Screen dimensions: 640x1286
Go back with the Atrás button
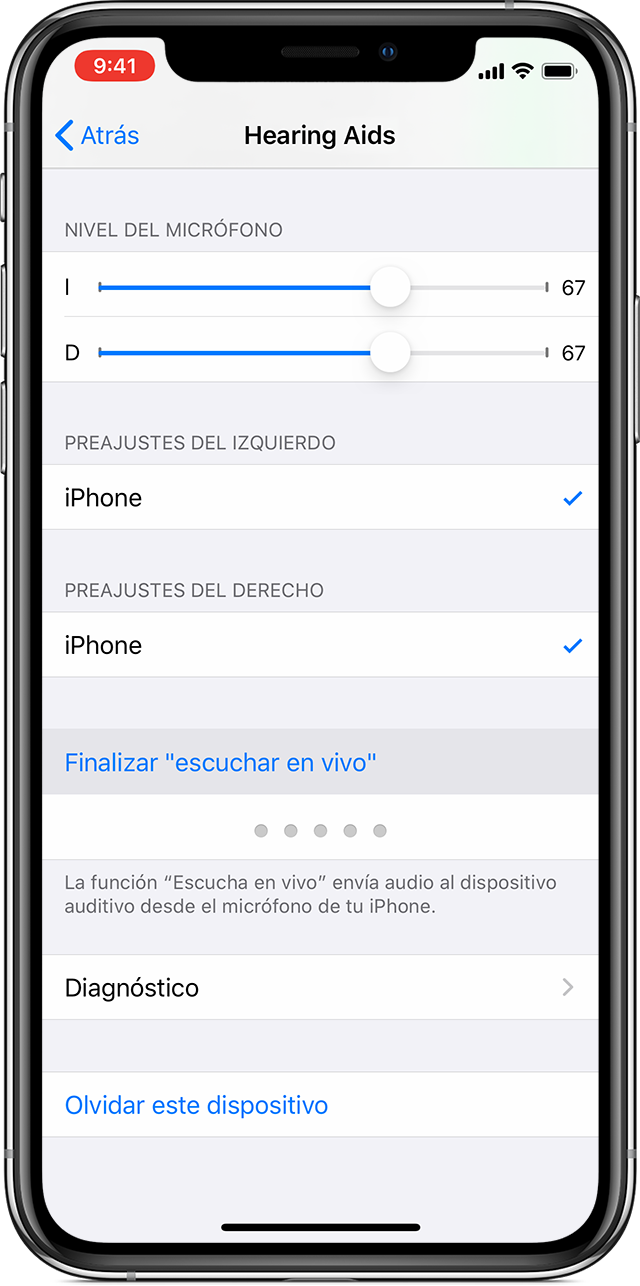[x=98, y=136]
